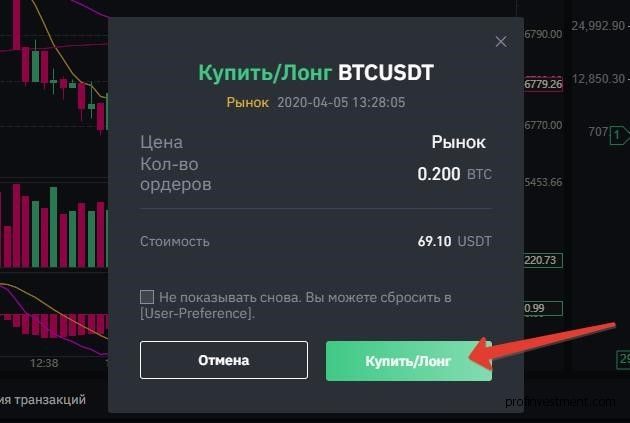Screen dimensions: 630x423
Task: Close the Купить/Лонг confirmation dialog
Action: click(501, 41)
